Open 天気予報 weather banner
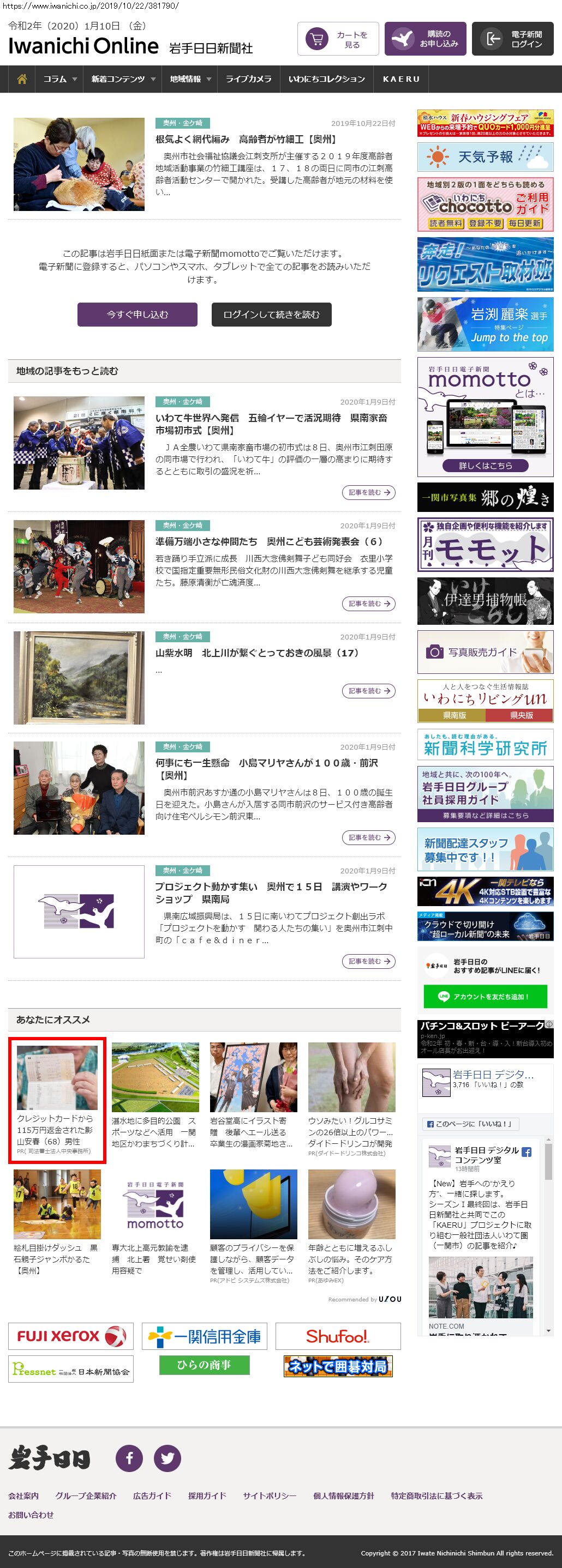Image resolution: width=562 pixels, height=1568 pixels. pos(485,157)
